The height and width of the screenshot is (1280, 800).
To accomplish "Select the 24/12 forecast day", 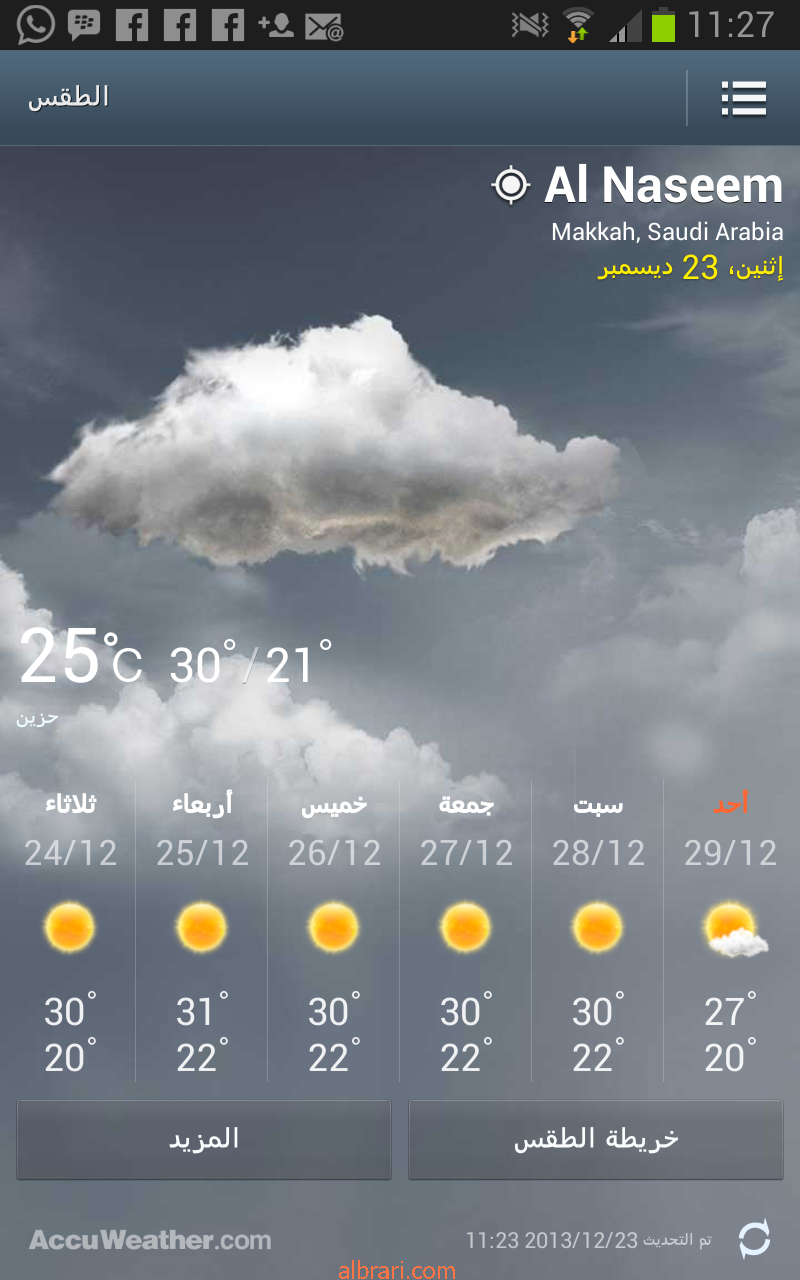I will pos(70,930).
